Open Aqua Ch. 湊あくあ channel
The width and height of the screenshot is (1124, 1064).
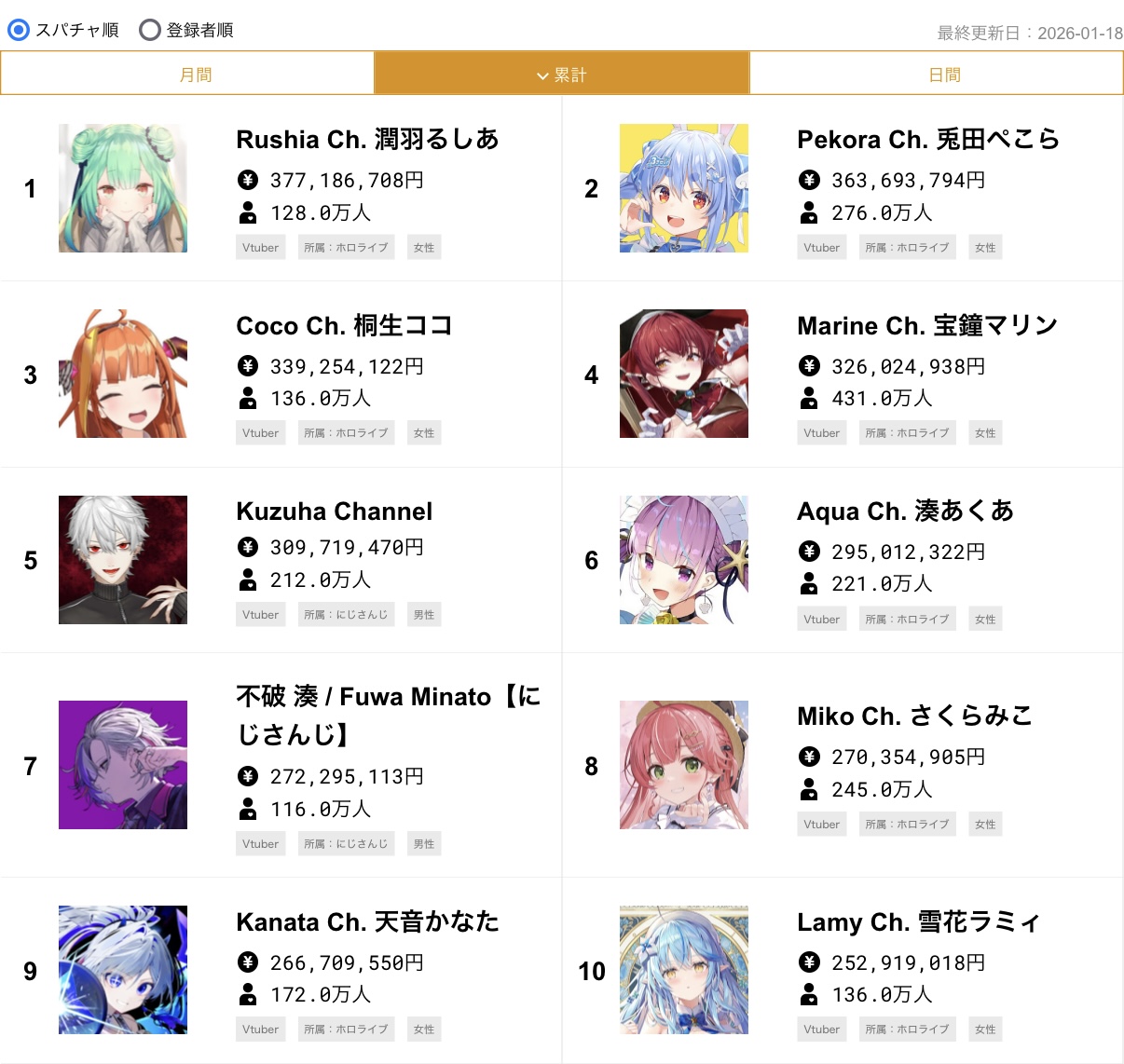[905, 512]
